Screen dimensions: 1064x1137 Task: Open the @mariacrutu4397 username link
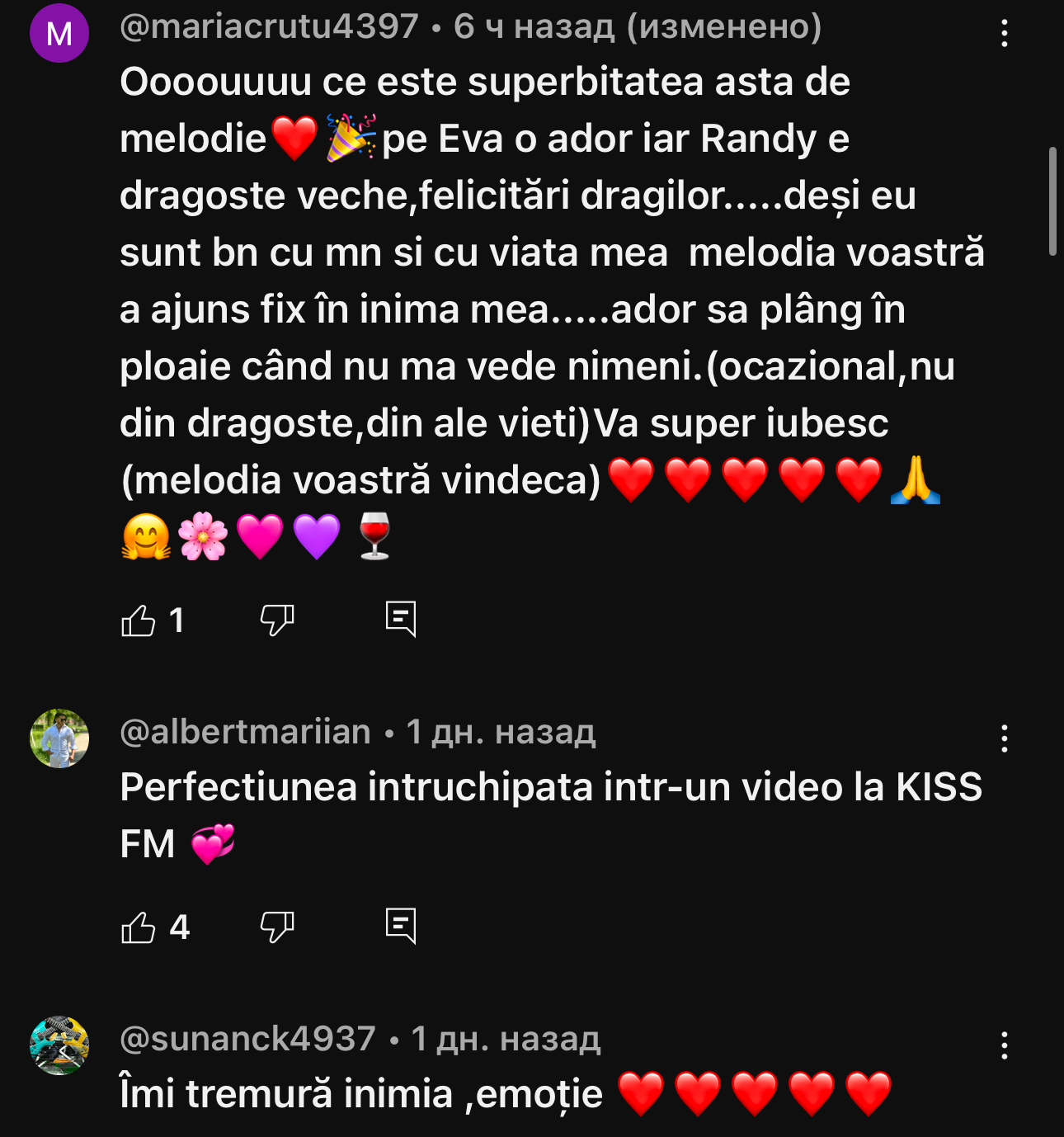[269, 26]
